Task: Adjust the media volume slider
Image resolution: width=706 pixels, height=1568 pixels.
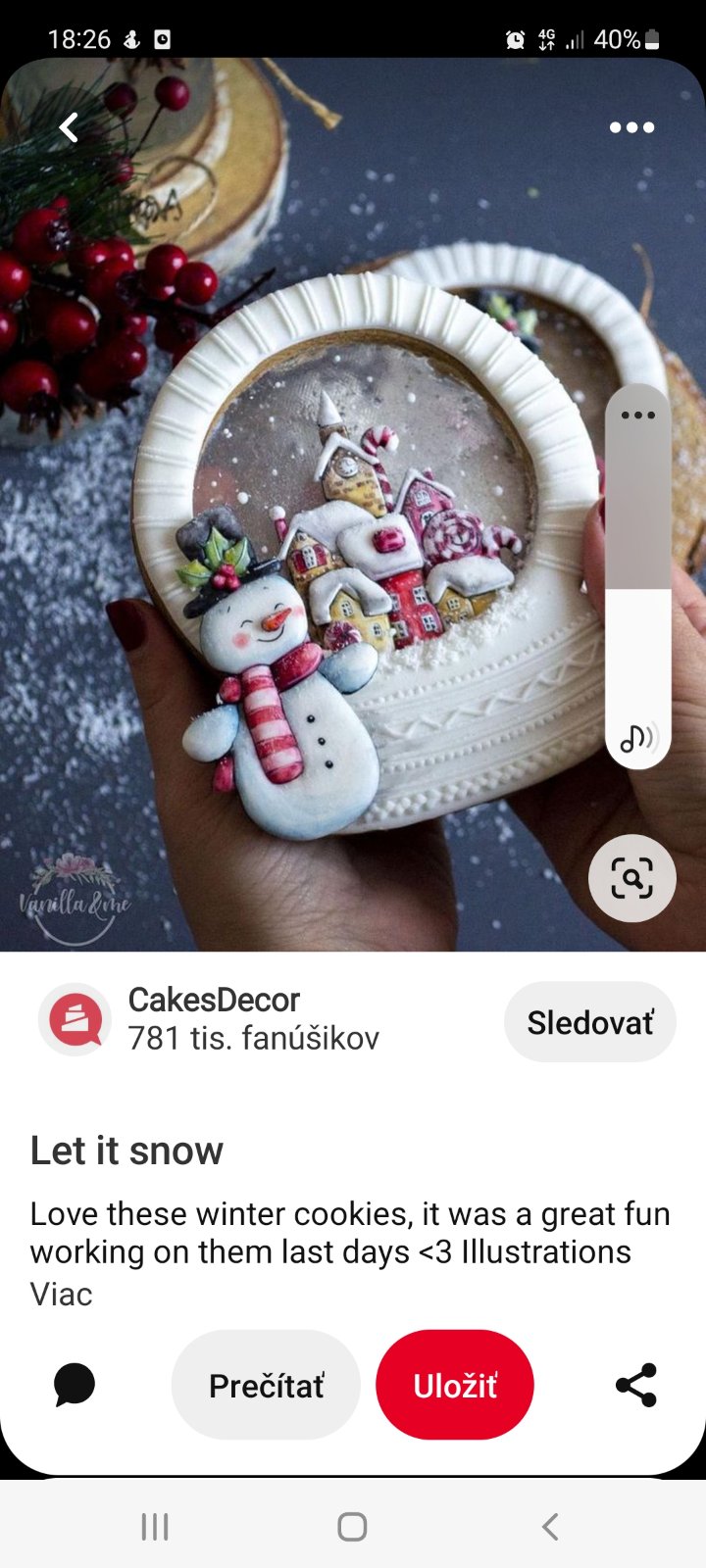Action: coord(637,590)
